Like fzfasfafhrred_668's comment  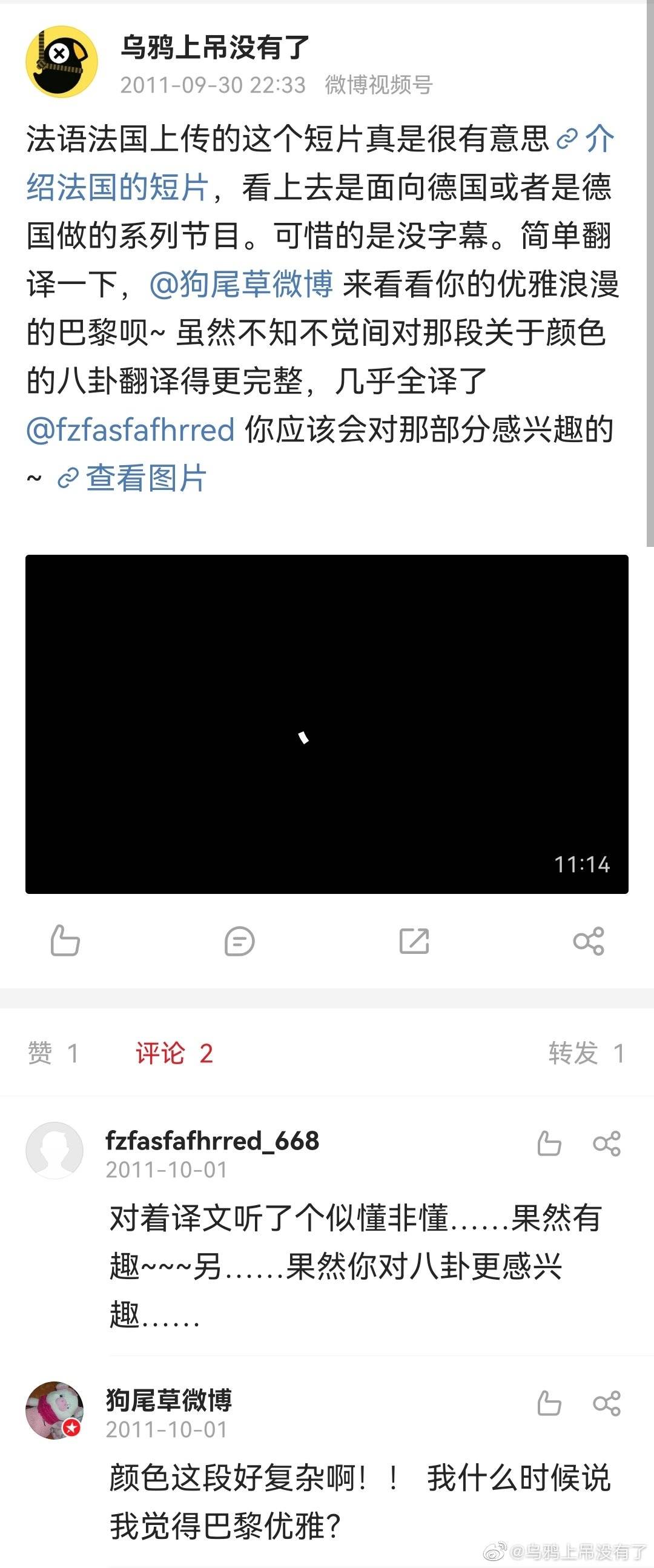pyautogui.click(x=549, y=1143)
